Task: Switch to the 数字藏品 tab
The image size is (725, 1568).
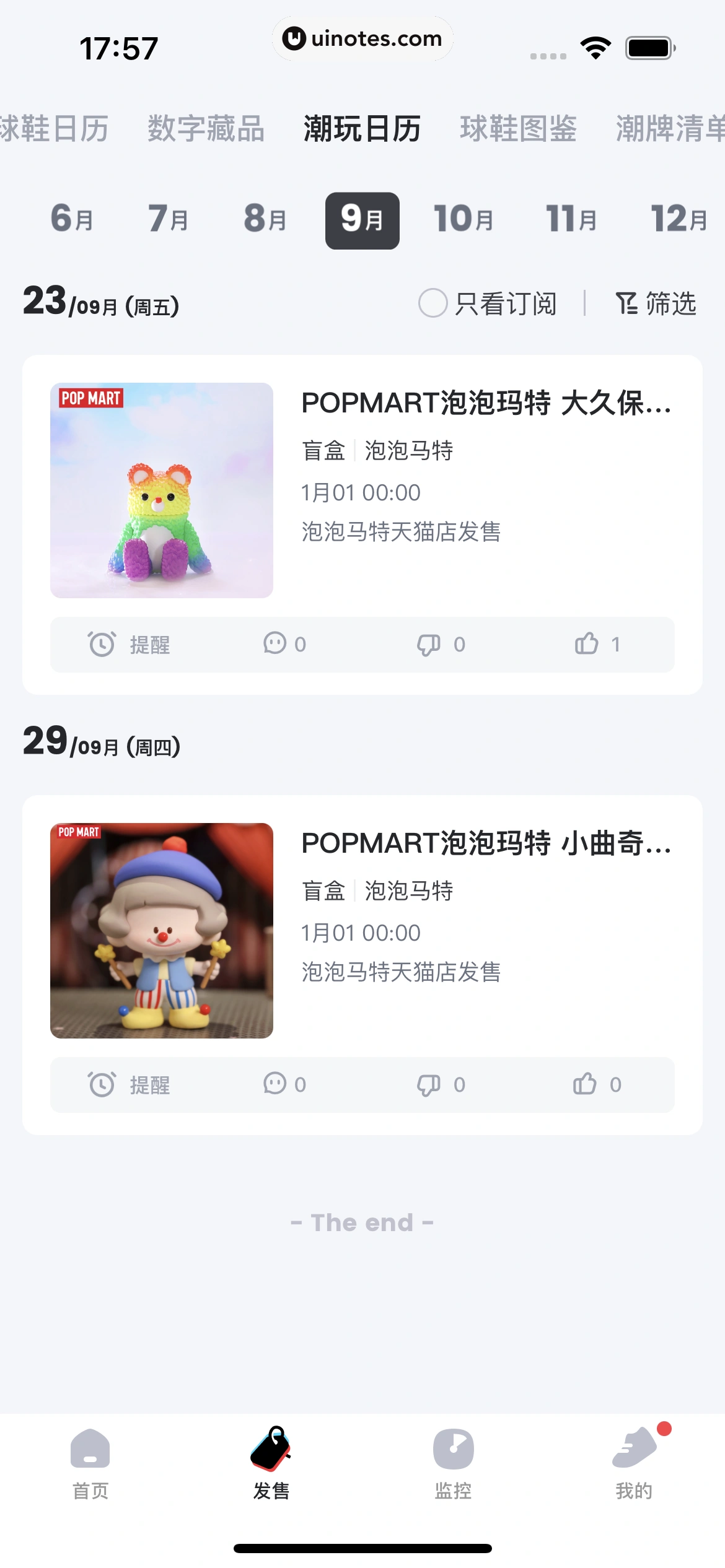Action: click(x=206, y=129)
